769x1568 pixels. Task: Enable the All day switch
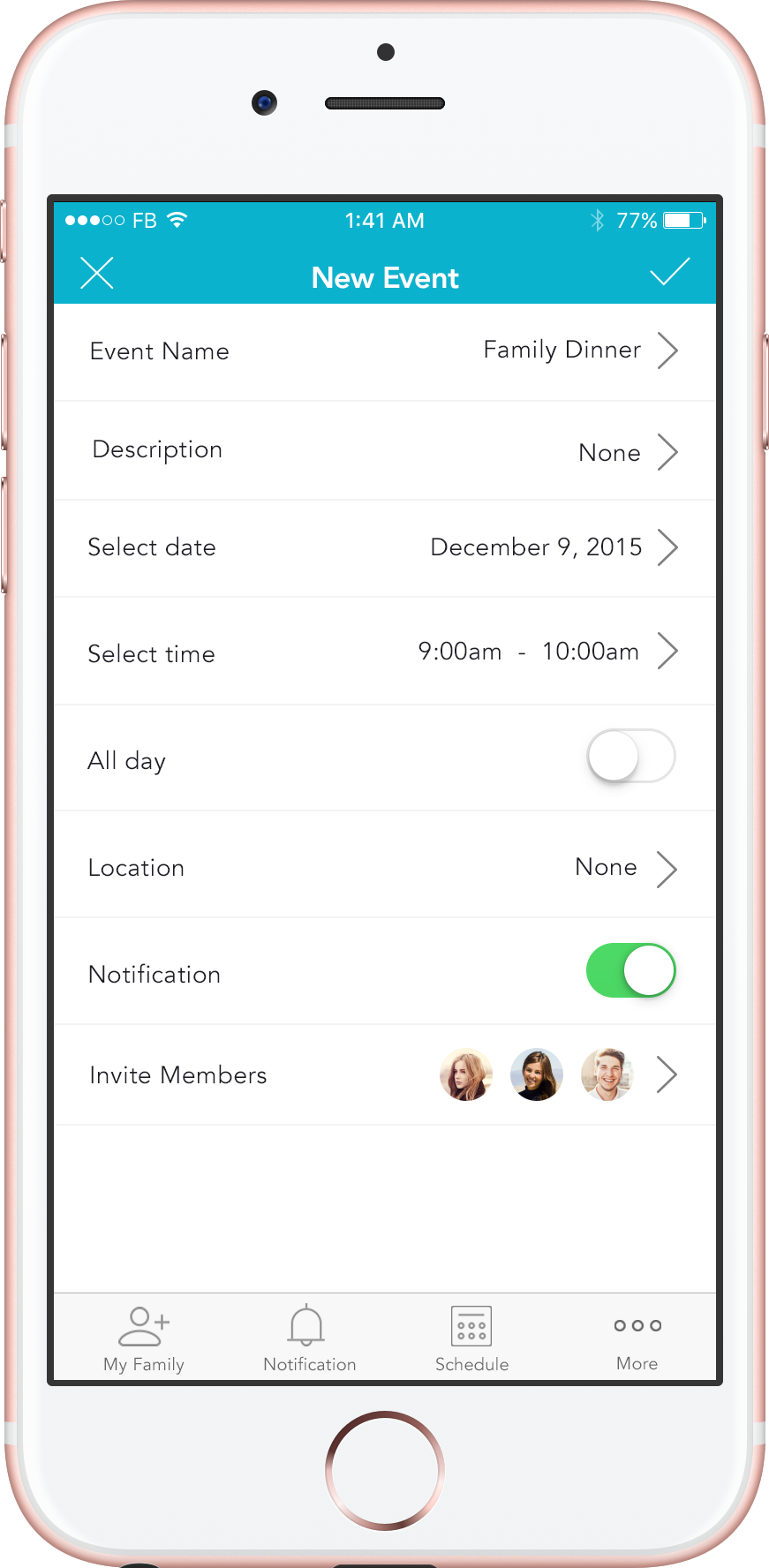[631, 756]
